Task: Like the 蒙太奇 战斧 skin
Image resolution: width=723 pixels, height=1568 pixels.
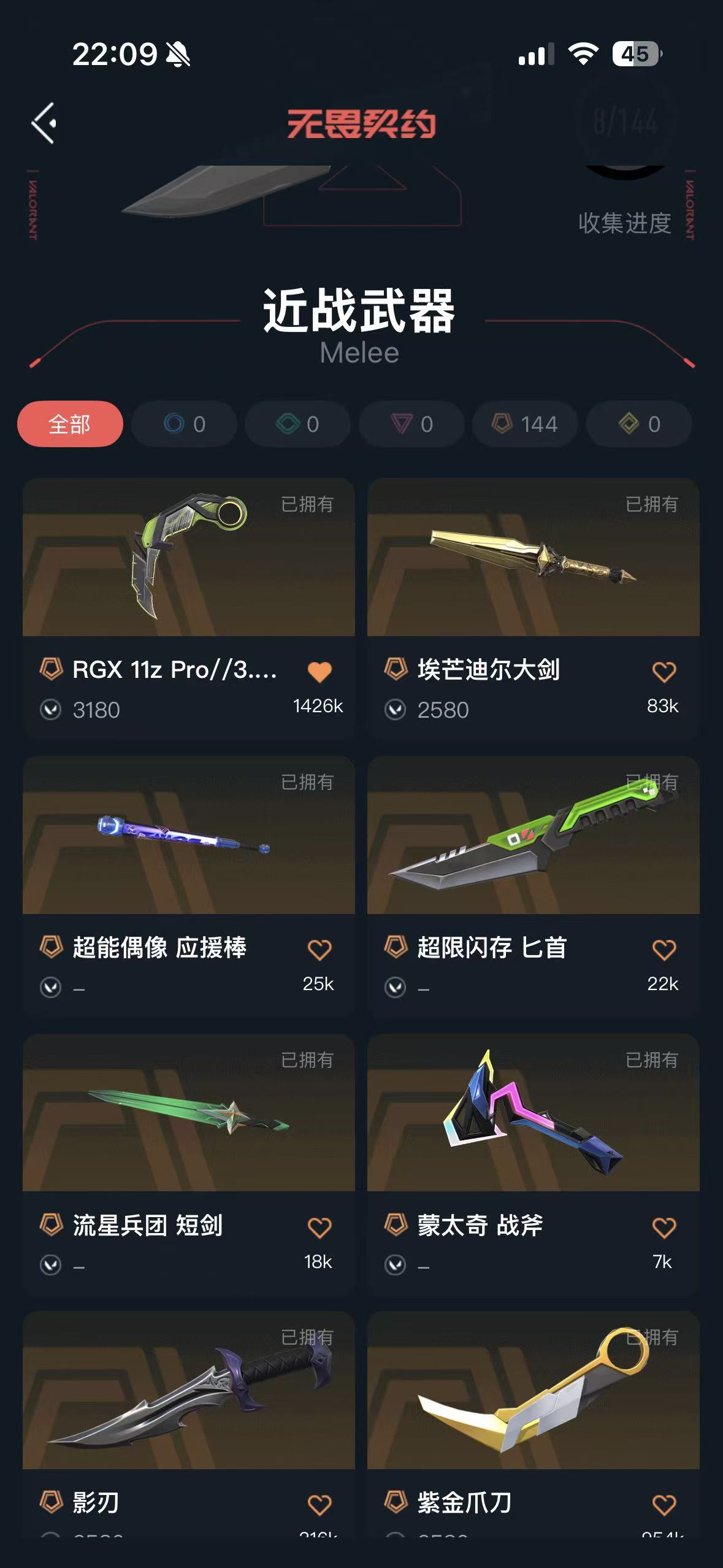Action: [664, 1228]
